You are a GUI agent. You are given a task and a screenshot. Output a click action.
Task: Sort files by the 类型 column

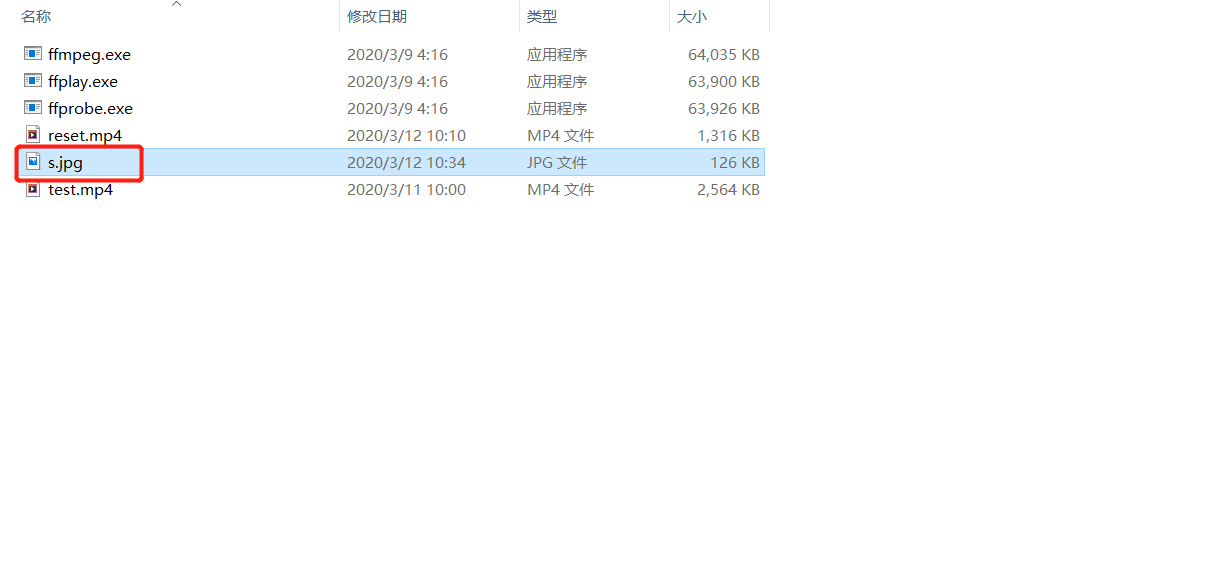pyautogui.click(x=542, y=16)
